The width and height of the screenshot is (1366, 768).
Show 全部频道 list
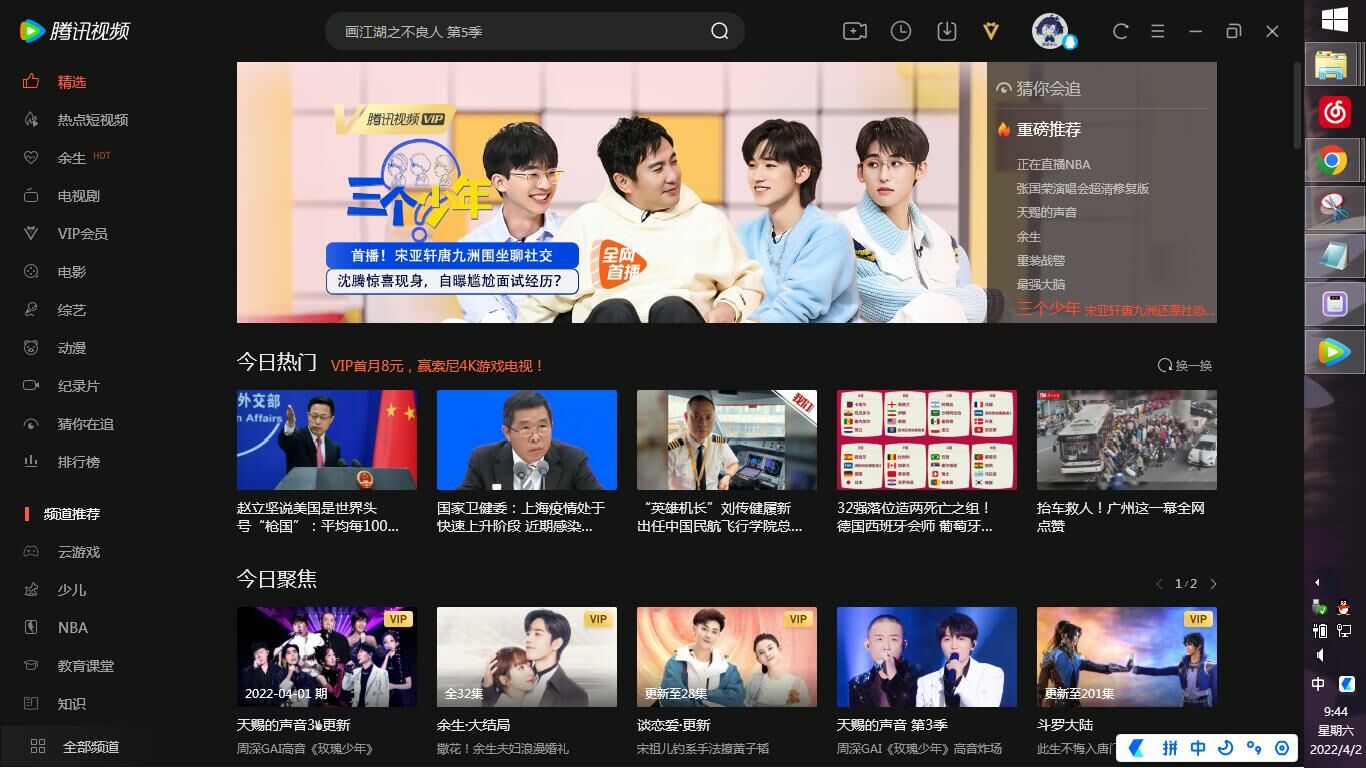tap(90, 746)
